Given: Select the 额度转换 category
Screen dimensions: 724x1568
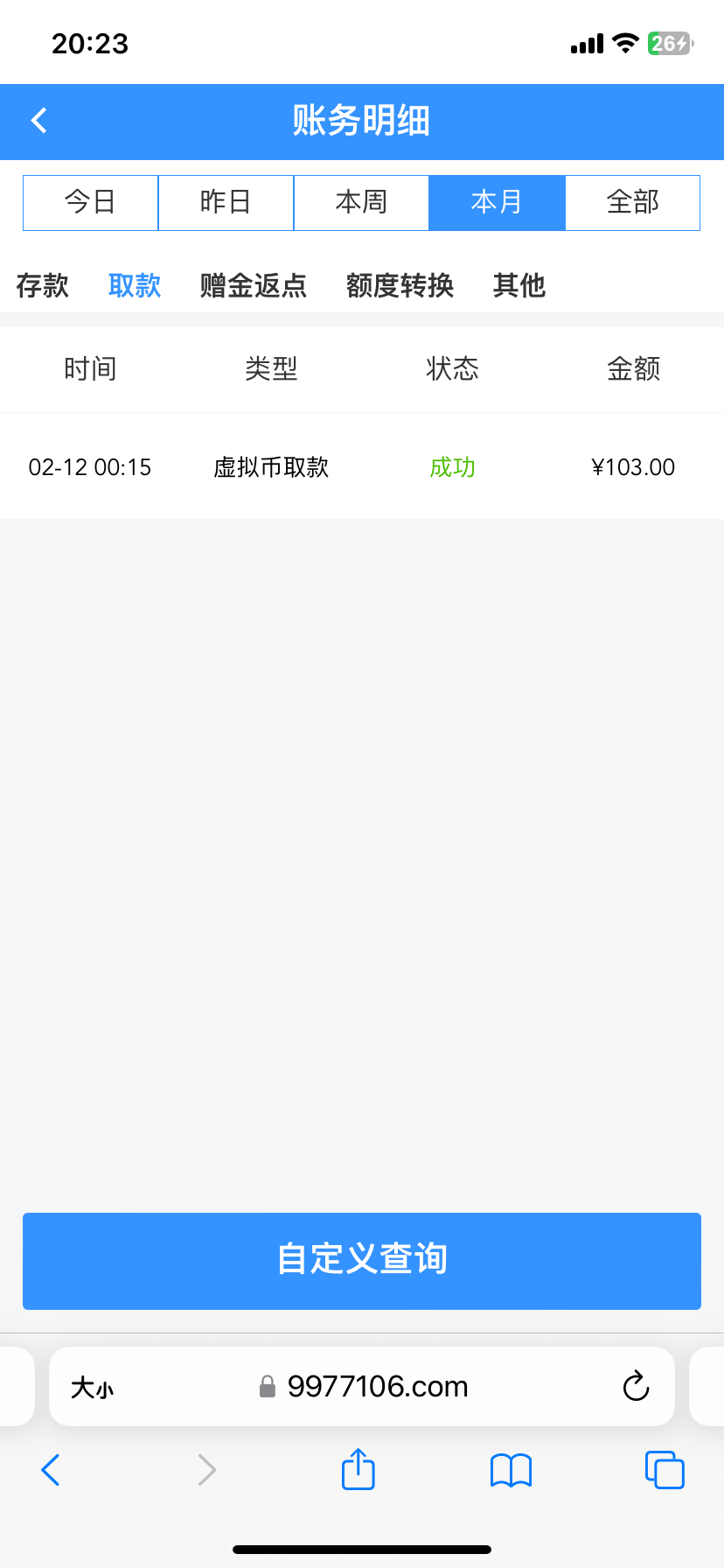Looking at the screenshot, I should 399,285.
